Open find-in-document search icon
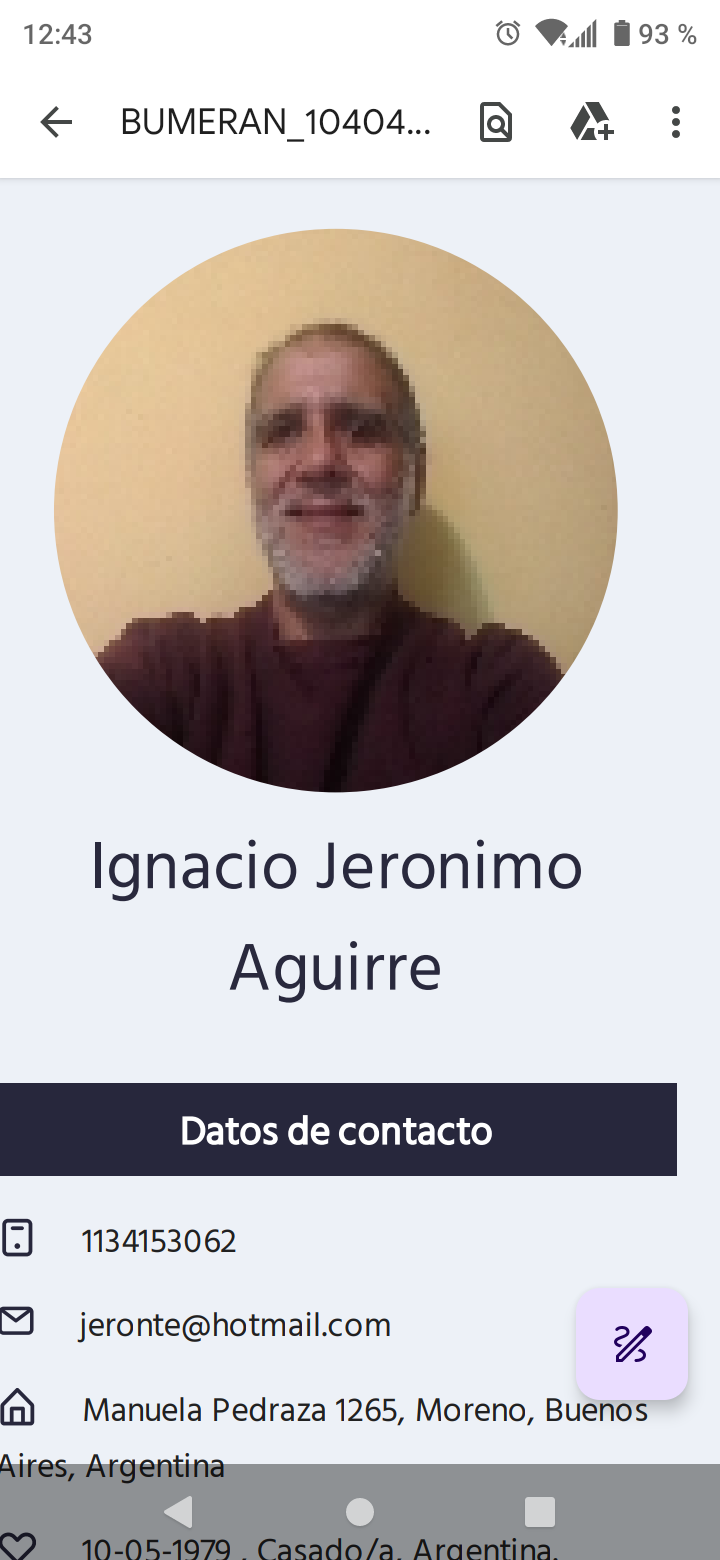This screenshot has width=720, height=1560. pos(496,122)
